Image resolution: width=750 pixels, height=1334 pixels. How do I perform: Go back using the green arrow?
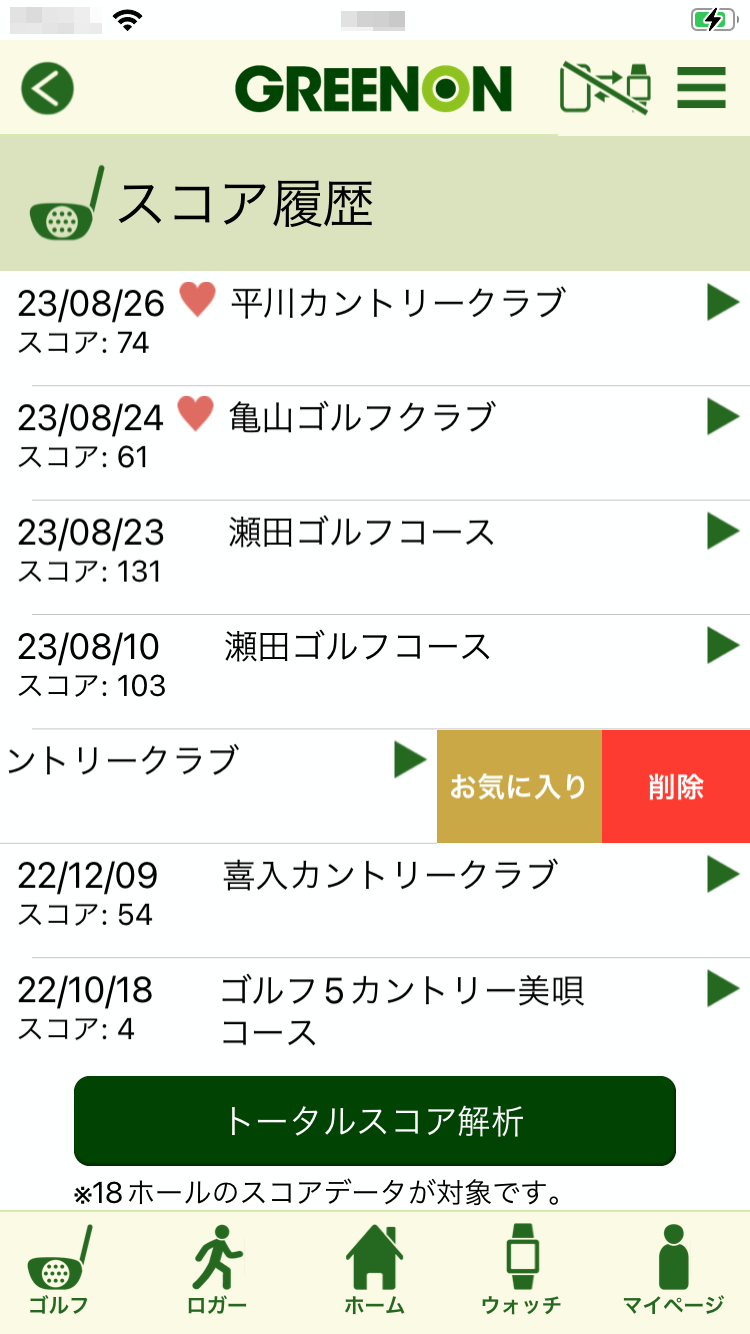point(48,89)
